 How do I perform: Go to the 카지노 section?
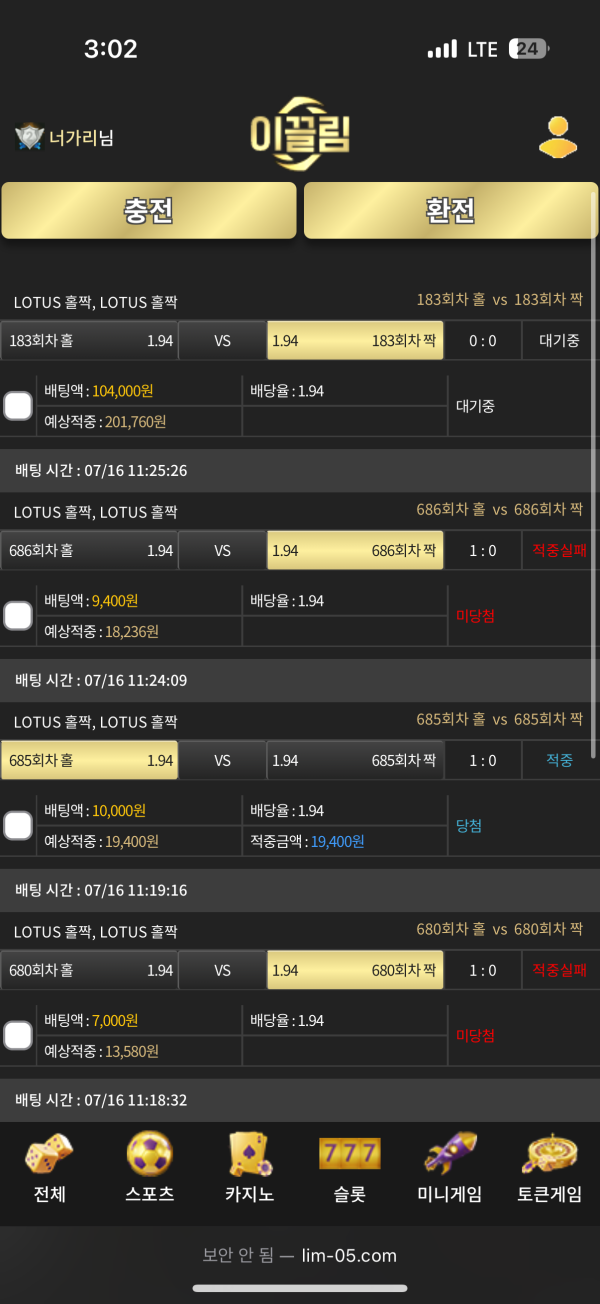pos(249,1168)
